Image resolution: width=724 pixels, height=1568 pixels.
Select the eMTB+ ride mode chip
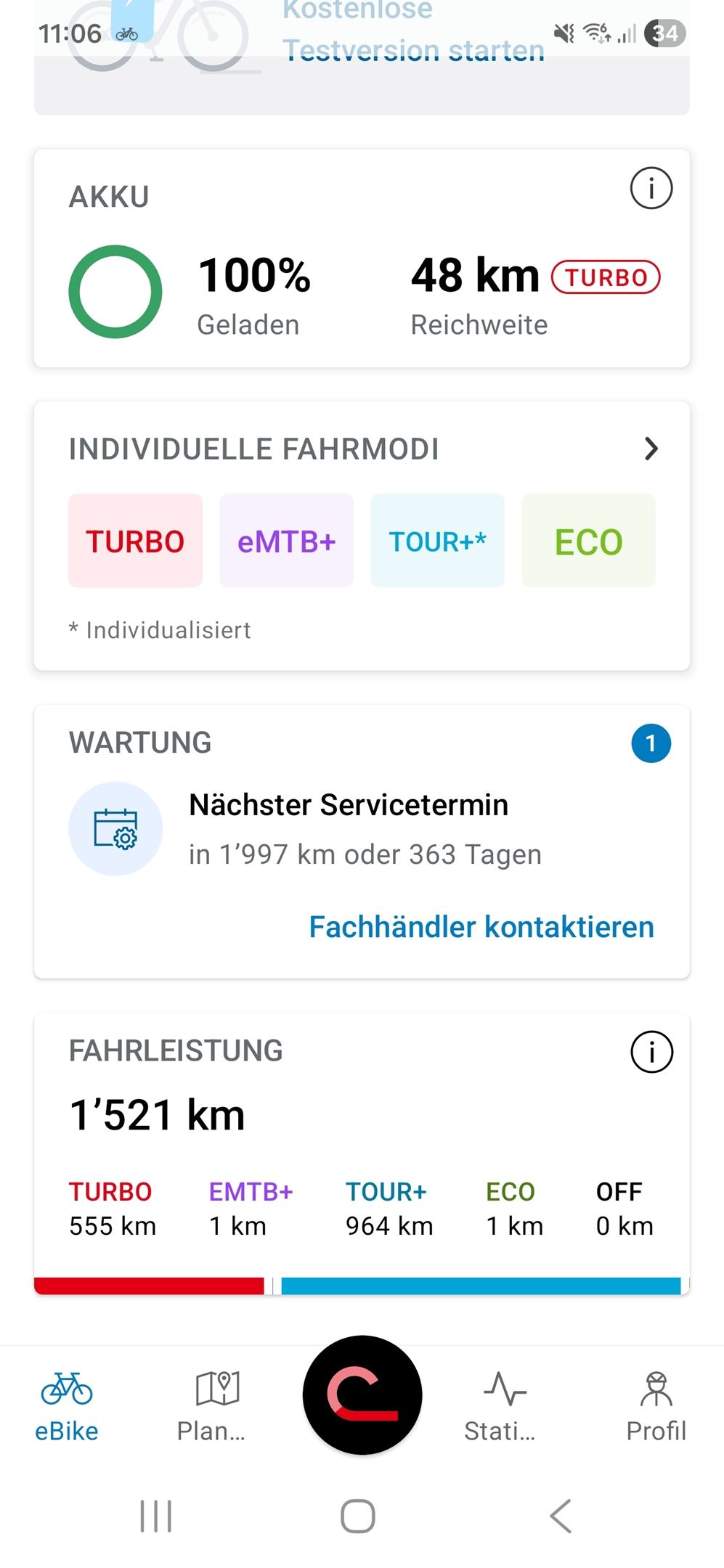tap(286, 541)
